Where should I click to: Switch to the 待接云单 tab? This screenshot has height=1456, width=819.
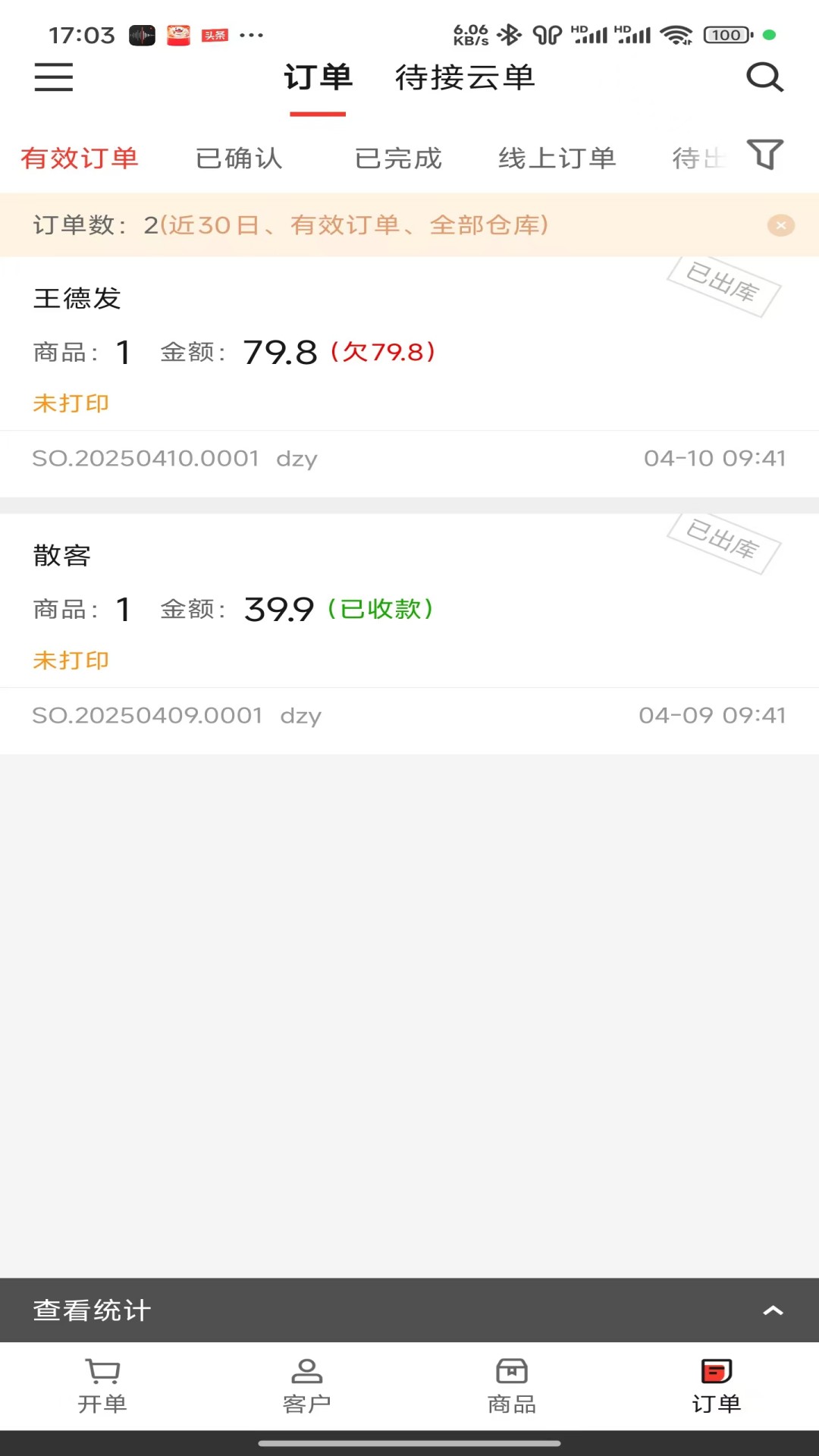tap(465, 77)
